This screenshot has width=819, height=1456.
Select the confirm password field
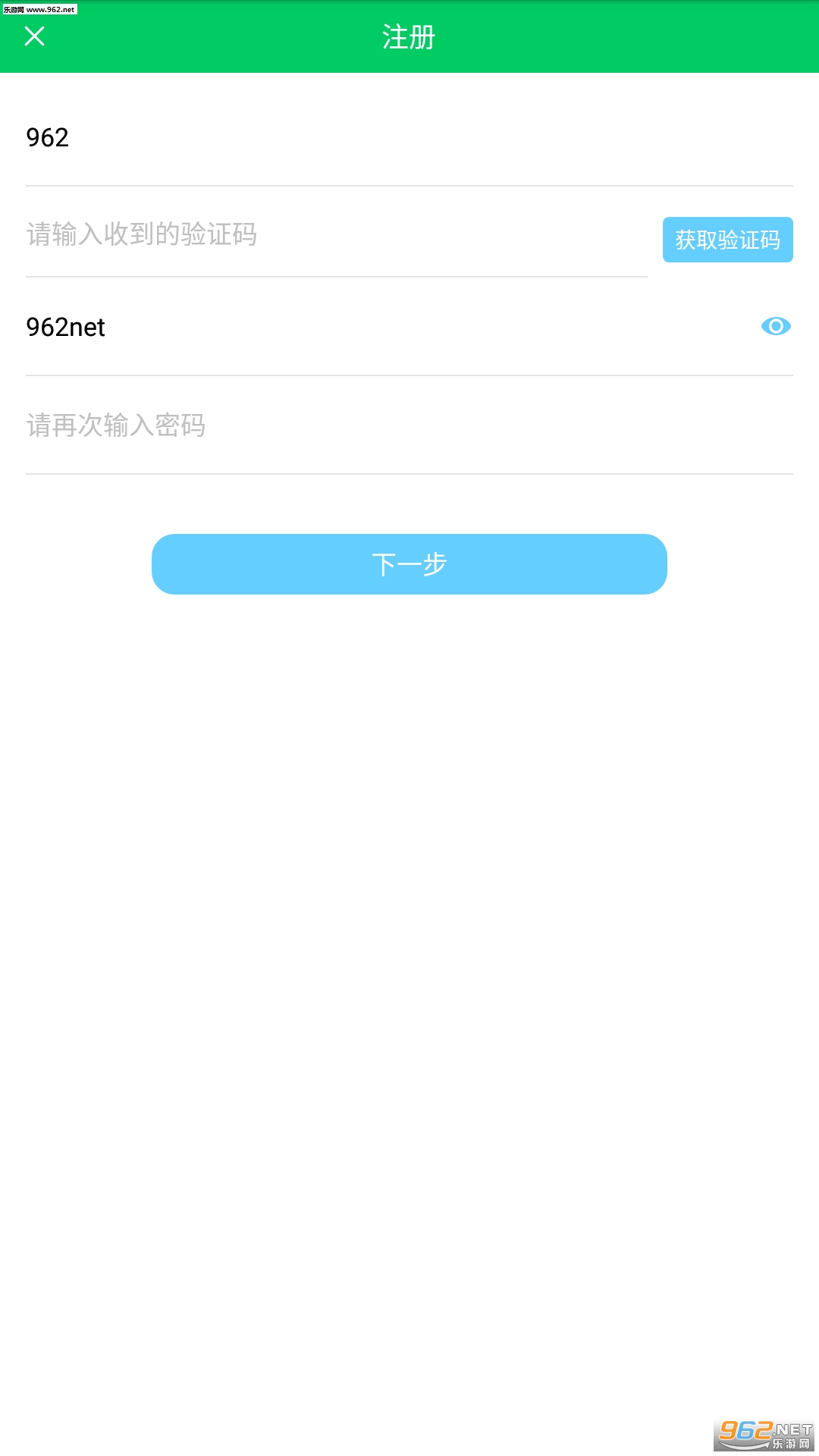tap(409, 425)
